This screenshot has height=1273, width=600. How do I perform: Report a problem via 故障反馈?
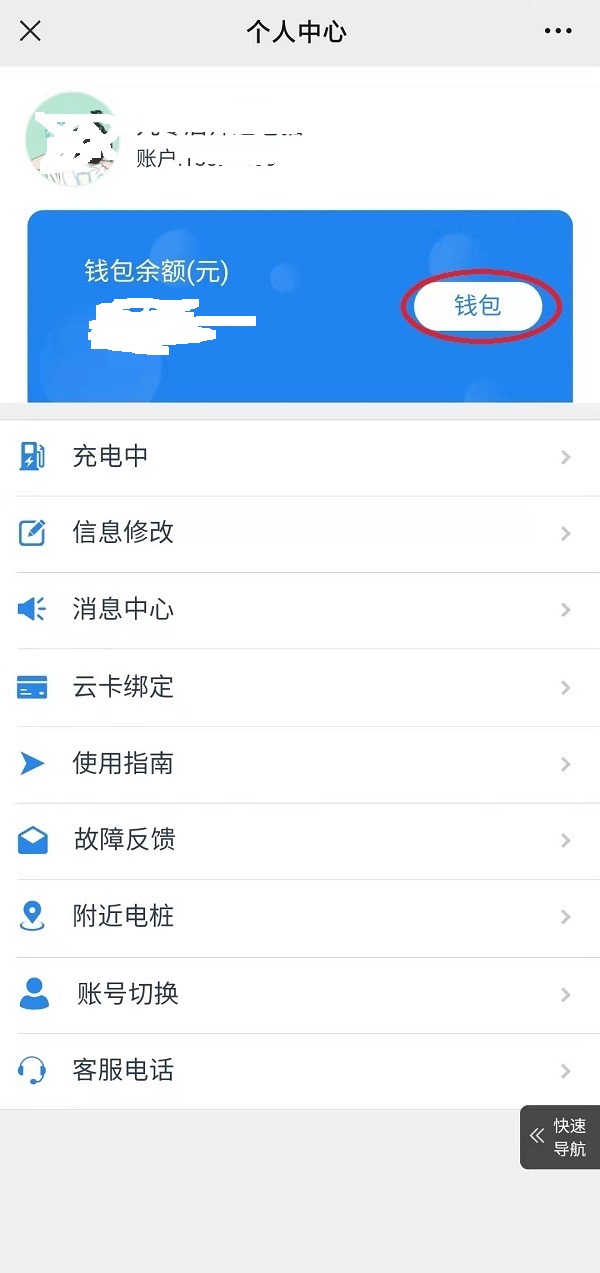click(x=300, y=840)
